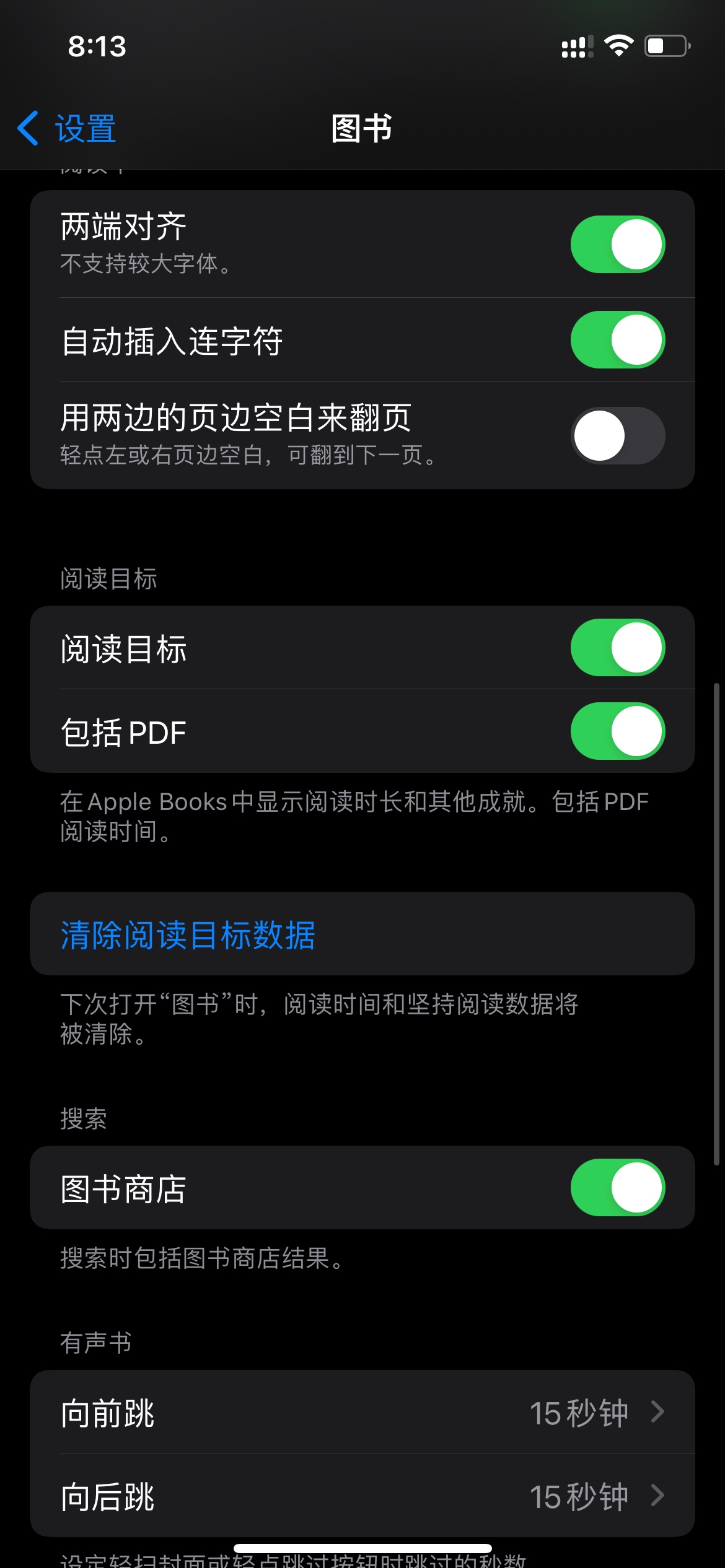Open the 向前跳 setting
This screenshot has height=1568, width=725.
pyautogui.click(x=362, y=1413)
